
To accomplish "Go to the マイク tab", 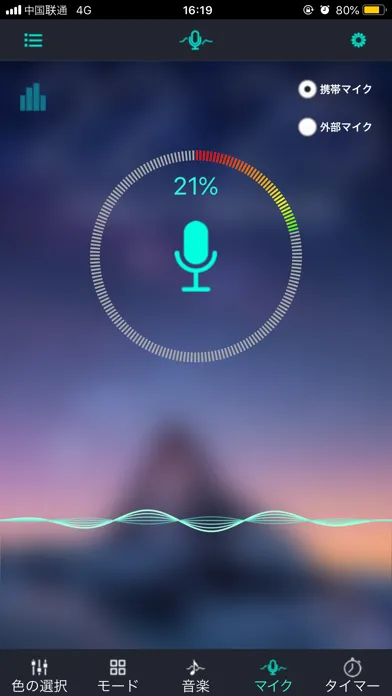I will pos(273,675).
